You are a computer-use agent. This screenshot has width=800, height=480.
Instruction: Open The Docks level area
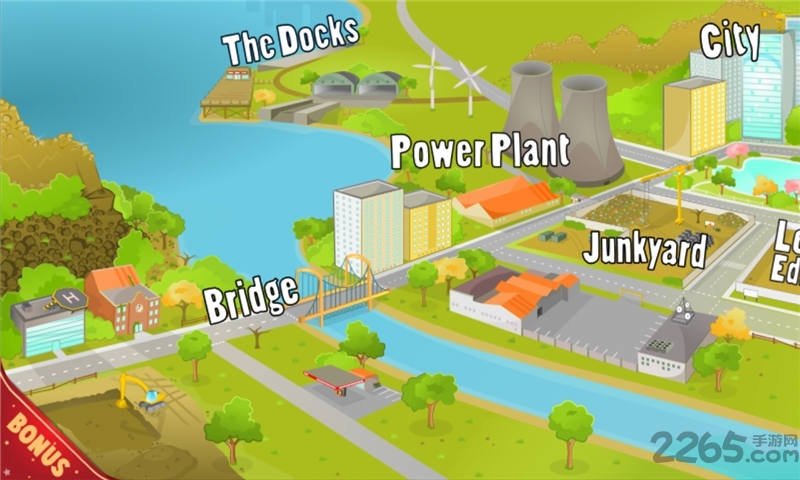290,42
